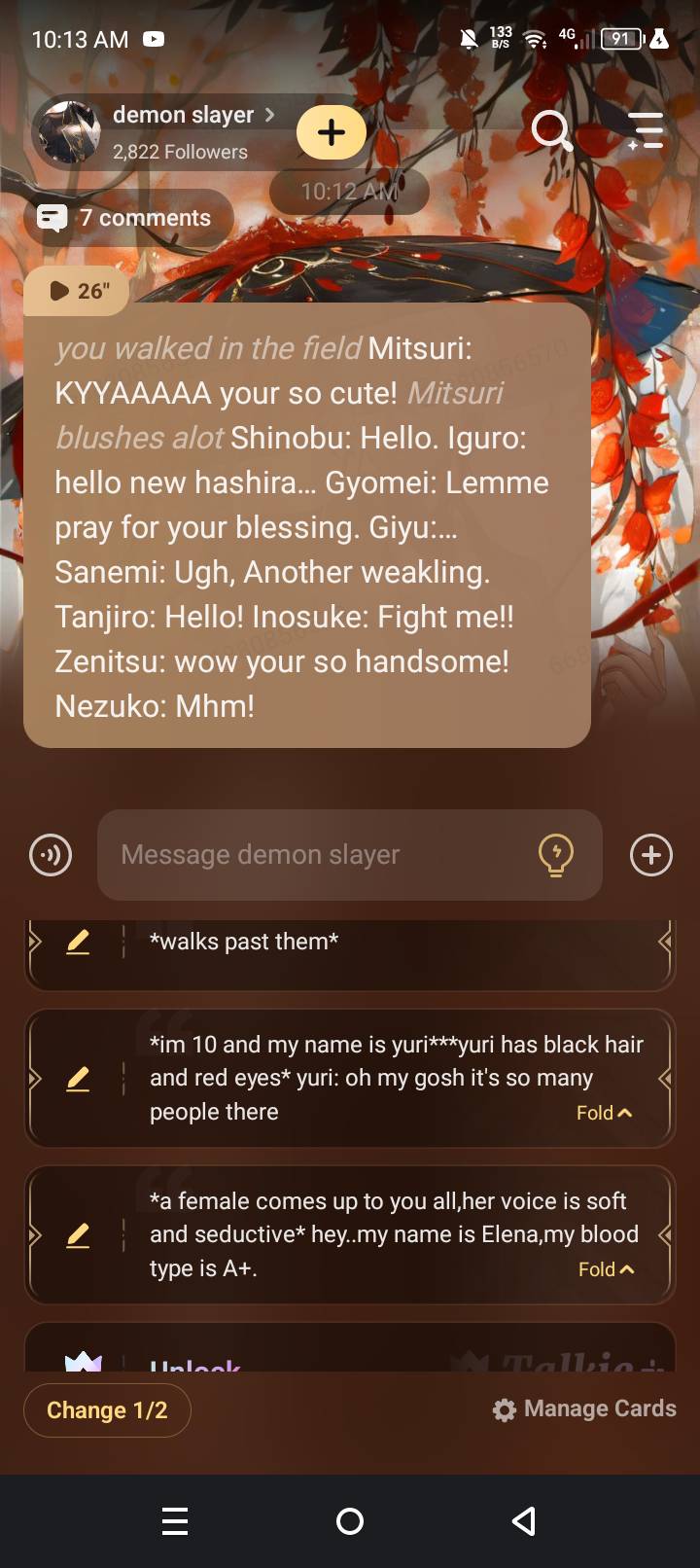The image size is (700, 1568).
Task: Fold the Elena reply card
Action: pyautogui.click(x=606, y=1269)
